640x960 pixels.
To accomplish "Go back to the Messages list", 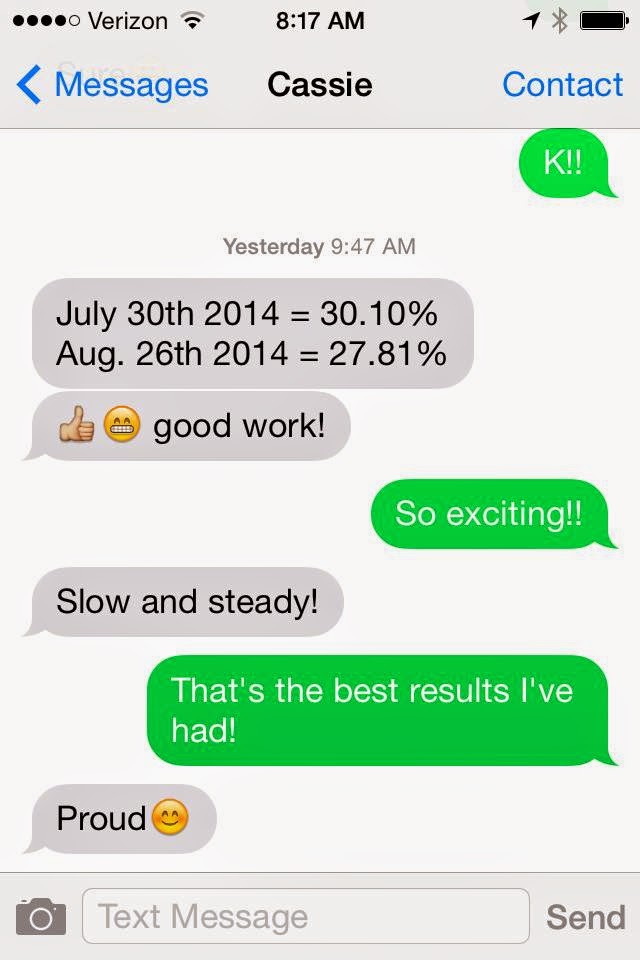I will (112, 85).
